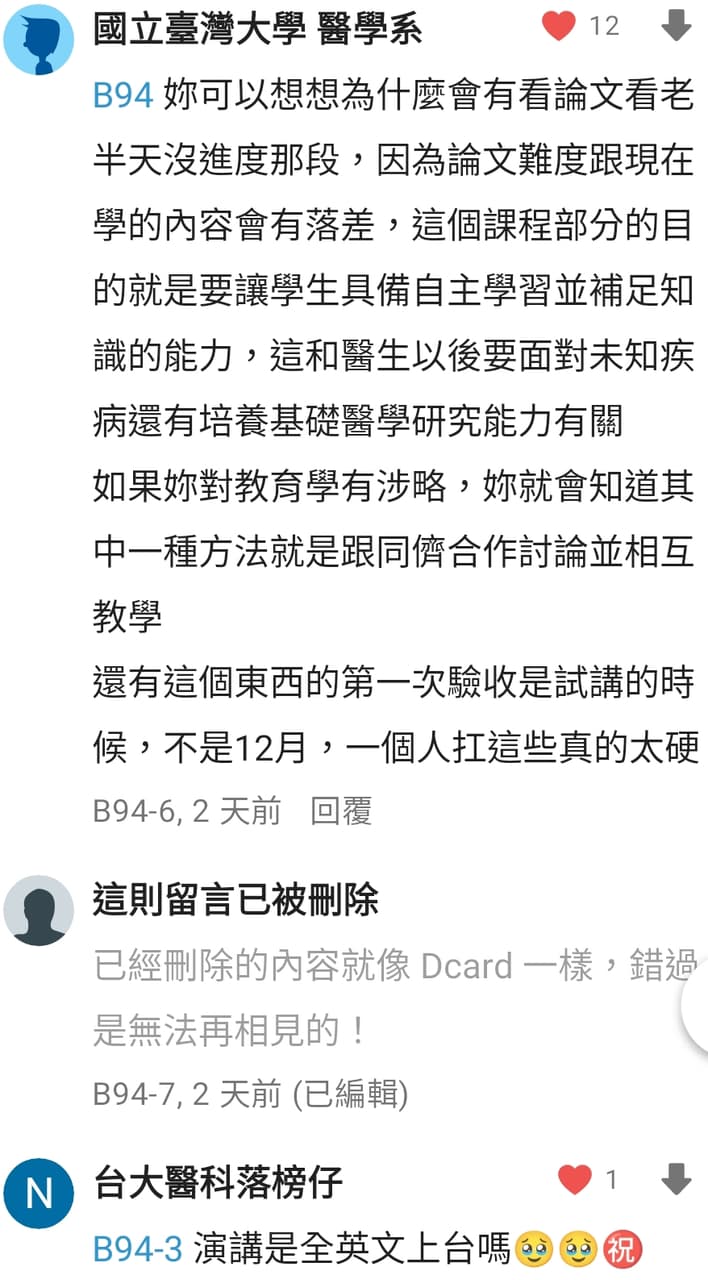708x1280 pixels.
Task: Like the 國立臺灣大學 醫學系 comment
Action: 560,26
